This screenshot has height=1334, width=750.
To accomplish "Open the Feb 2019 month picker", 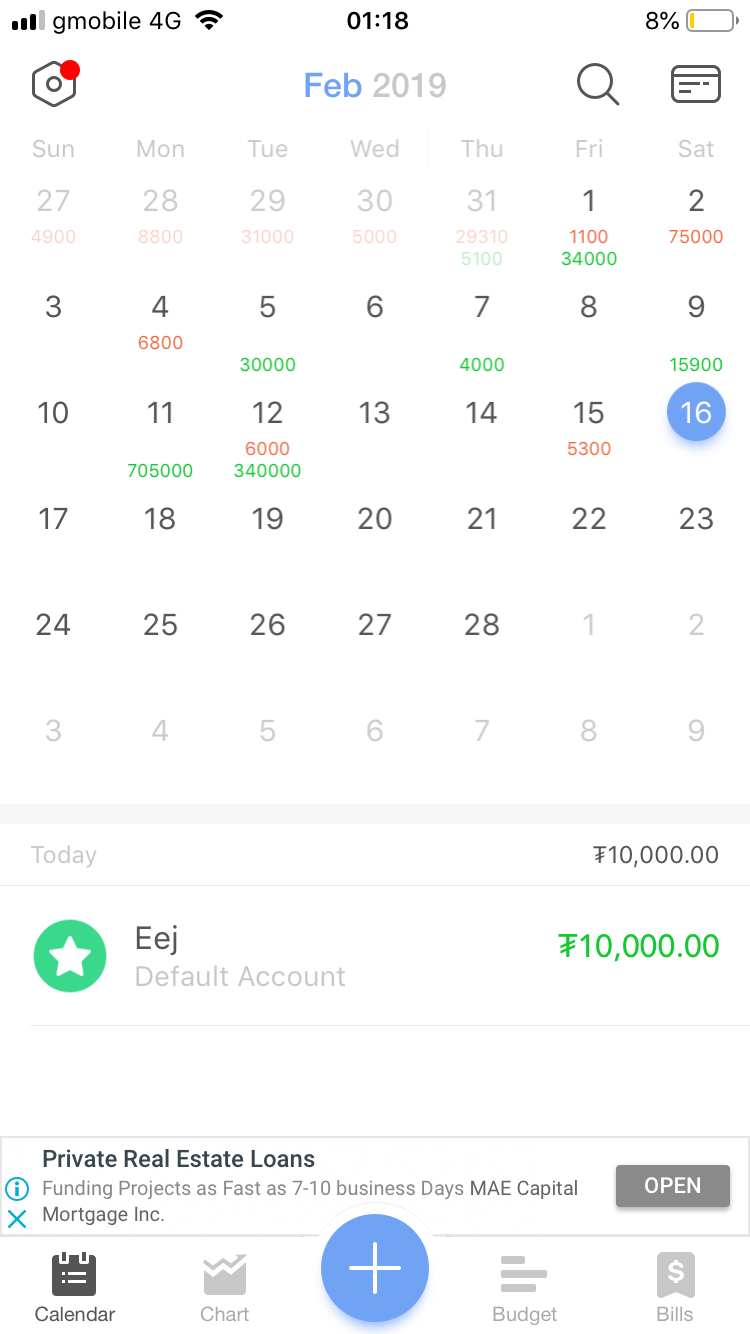I will click(375, 86).
